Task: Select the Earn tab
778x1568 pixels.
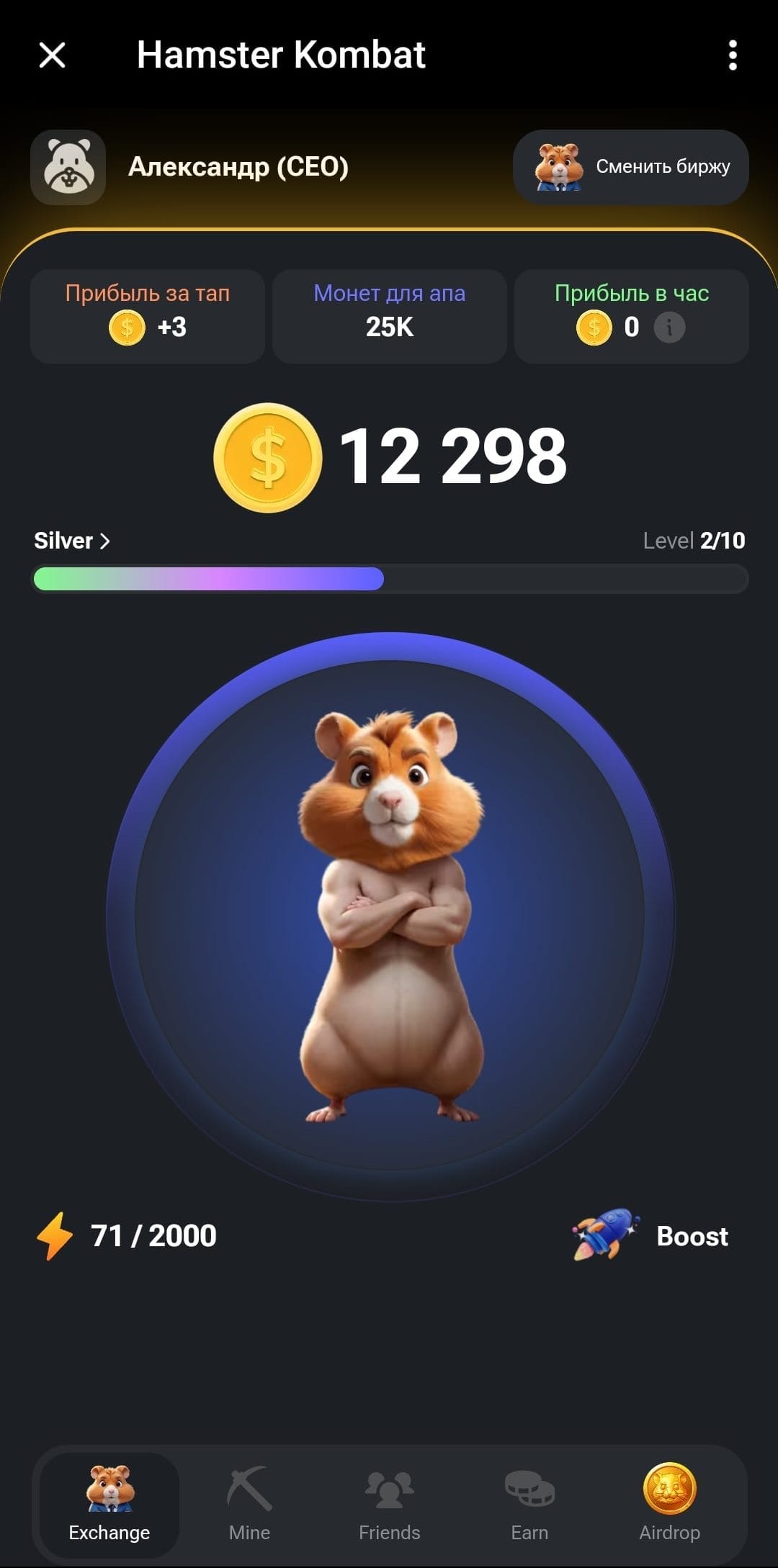Action: click(x=529, y=1505)
